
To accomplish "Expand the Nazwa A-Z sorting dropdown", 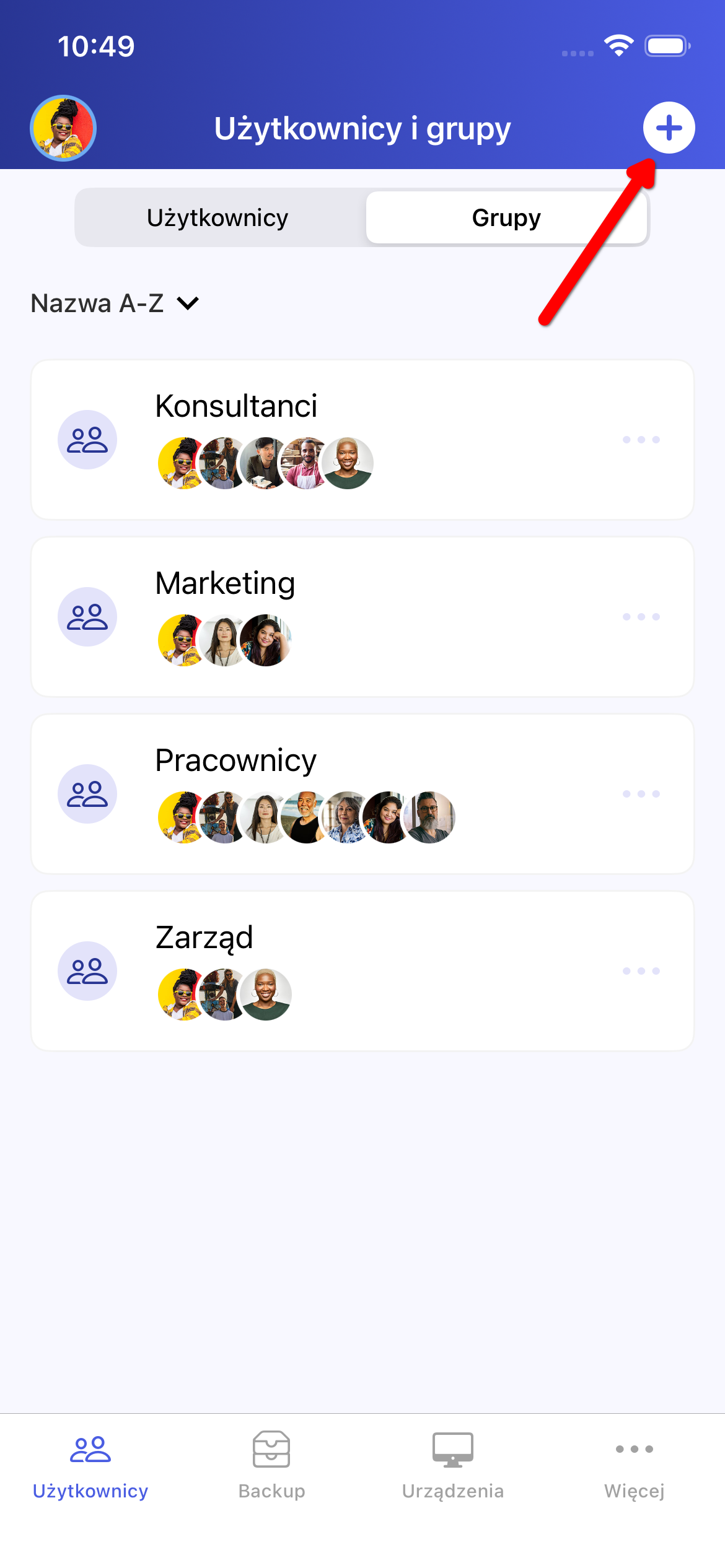I will click(115, 303).
